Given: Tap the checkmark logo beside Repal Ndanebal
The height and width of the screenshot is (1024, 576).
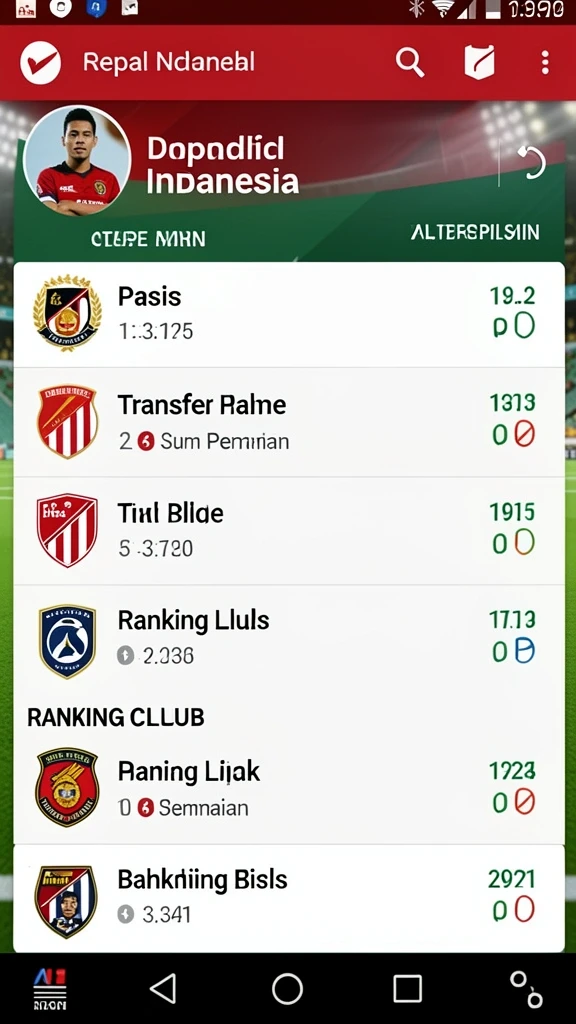Looking at the screenshot, I should coord(40,63).
